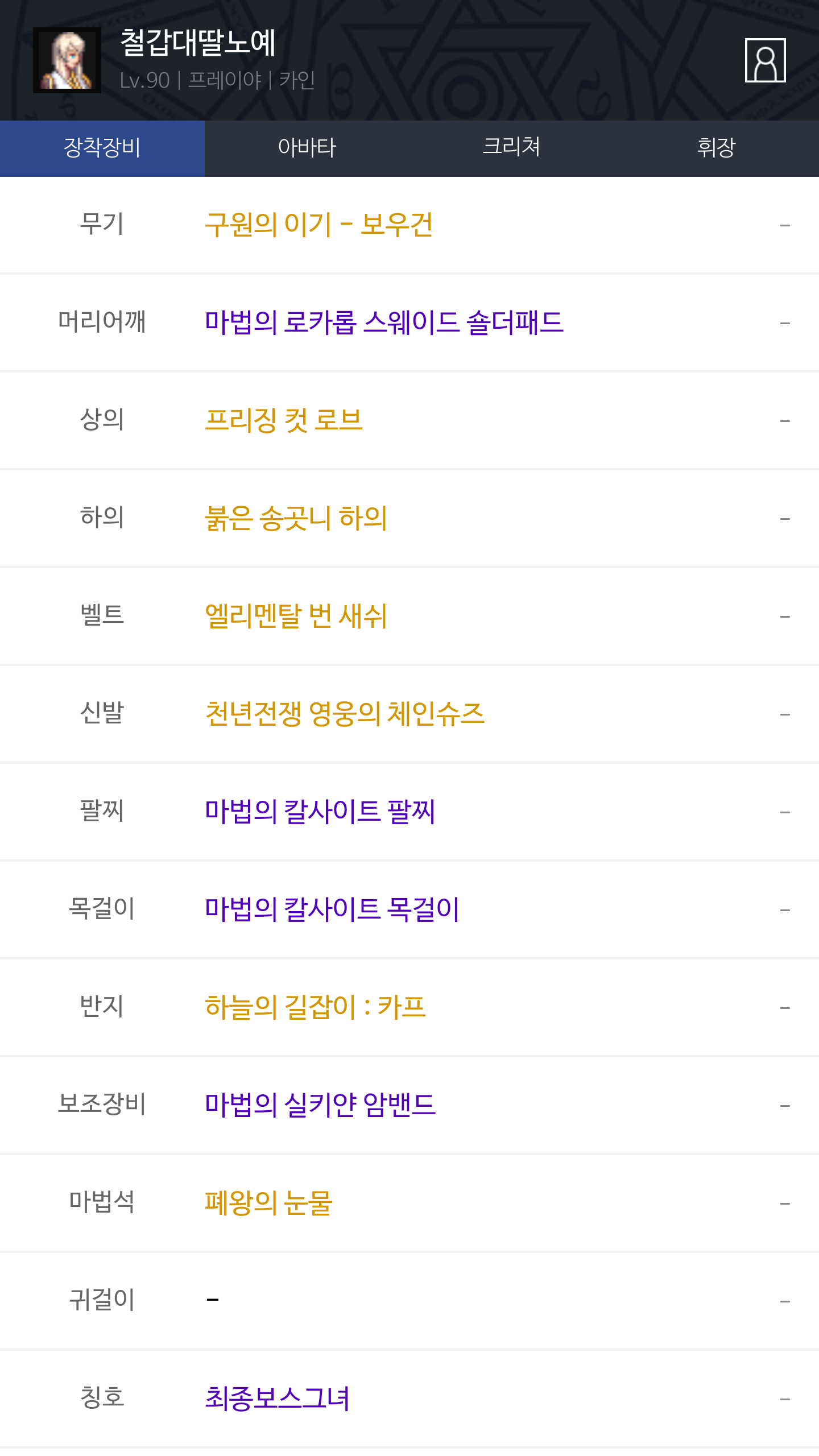Viewport: 819px width, 1456px height.
Task: View 마법의 로카룸 스웨이드 숄더패드 details
Action: pos(384,322)
